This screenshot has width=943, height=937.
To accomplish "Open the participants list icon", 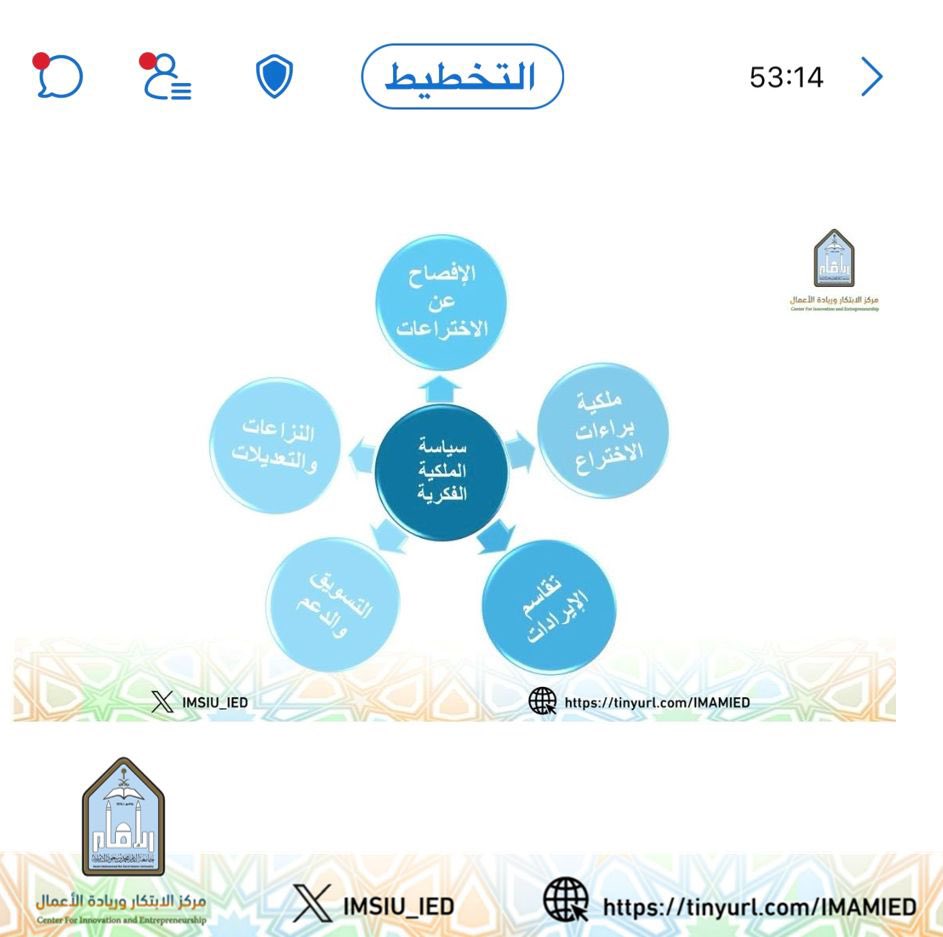I will tap(165, 77).
